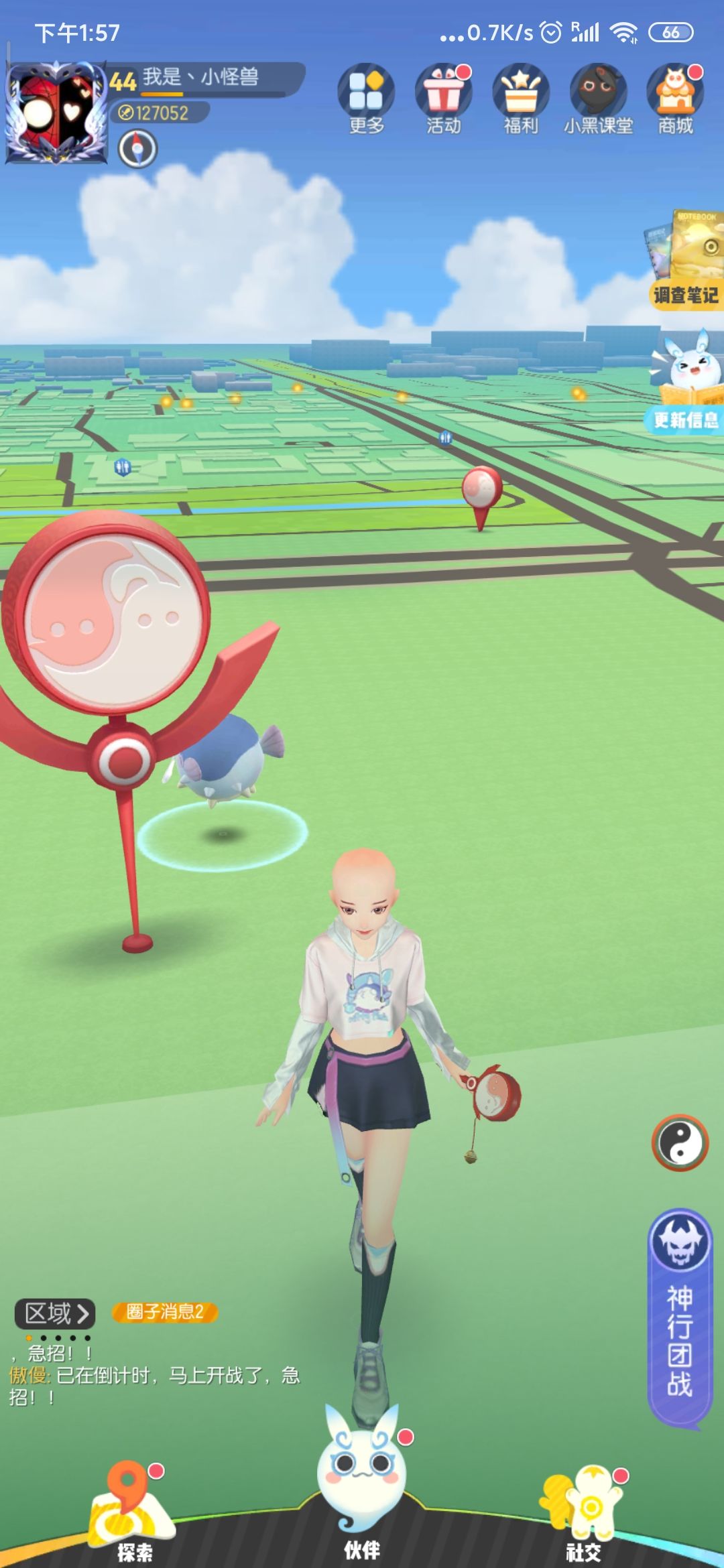
Task: Open the 更多 menu
Action: coord(366,99)
